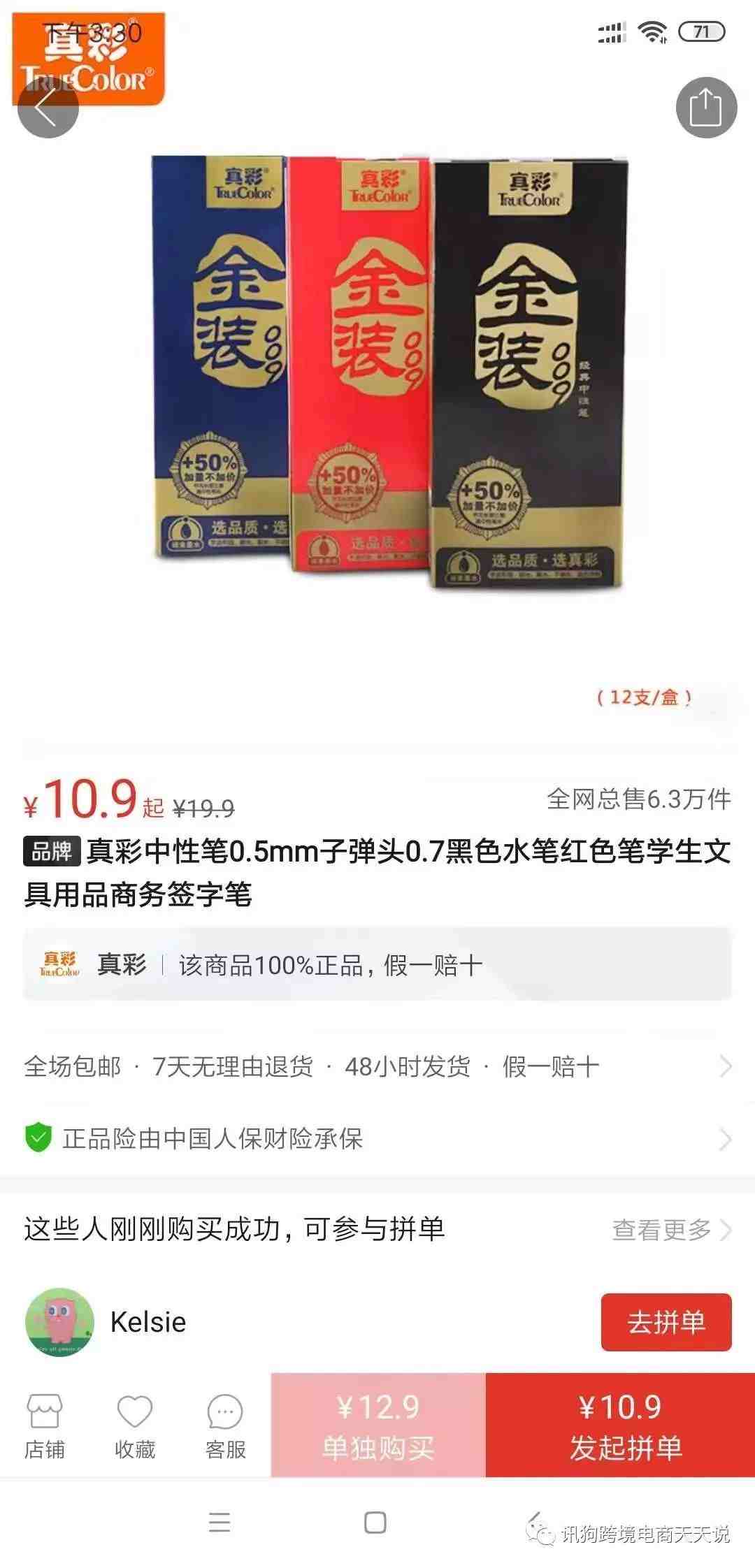Screen dimensions: 755x1568
Task: Start a group buy with ¥10.9 发起拼单
Action: pos(620,1425)
